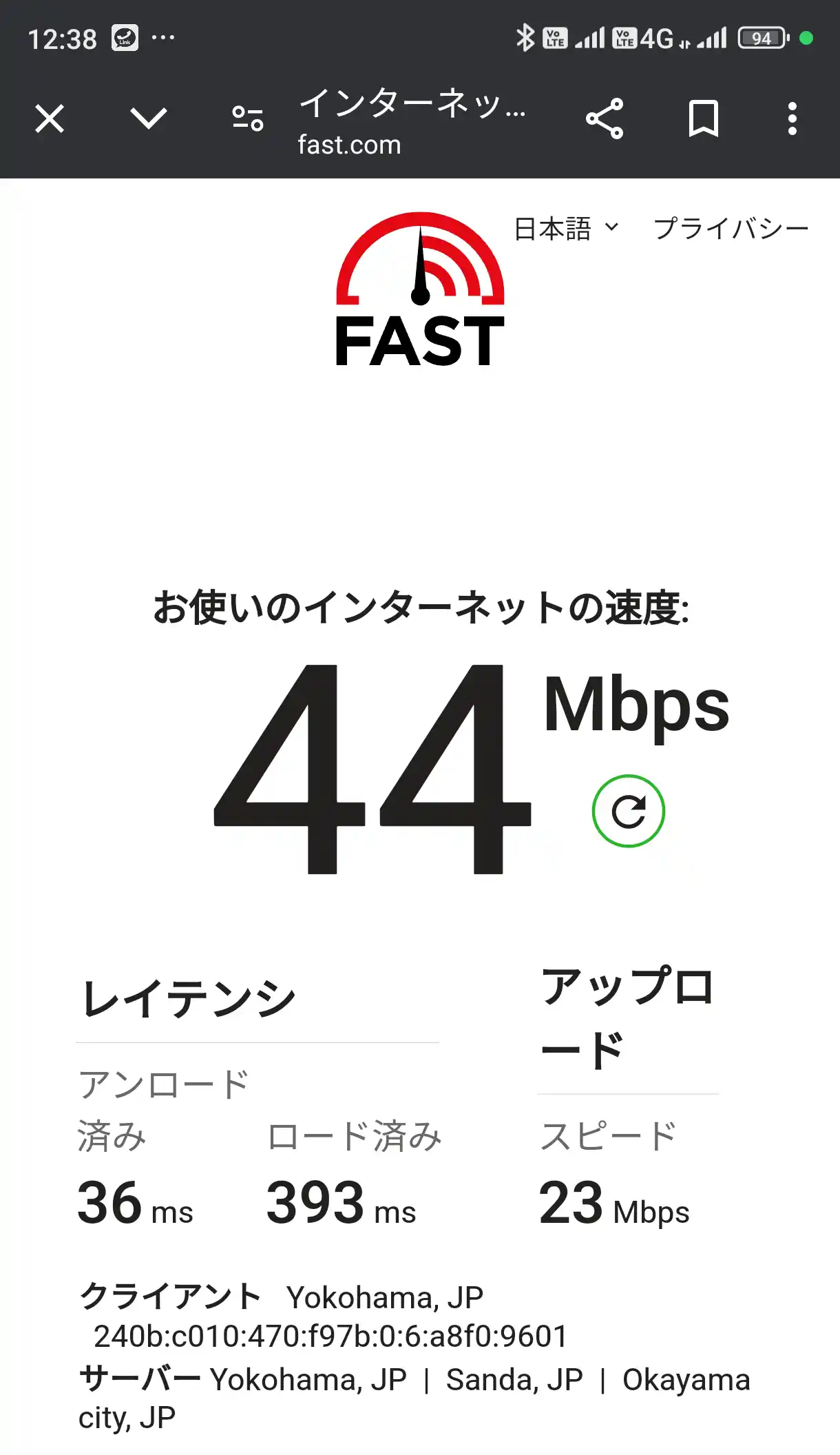Screen dimensions: 840x1455
Task: Restart the speed test with refresh icon
Action: coord(628,811)
